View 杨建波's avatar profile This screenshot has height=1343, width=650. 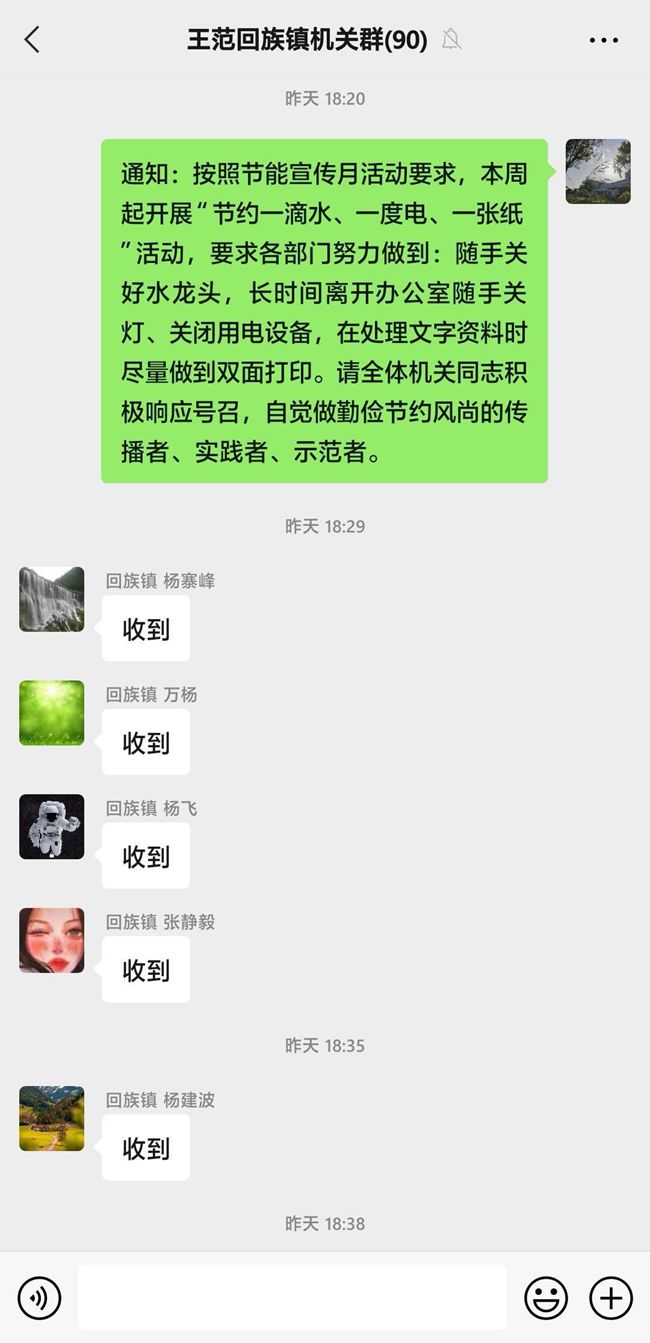pyautogui.click(x=52, y=1118)
